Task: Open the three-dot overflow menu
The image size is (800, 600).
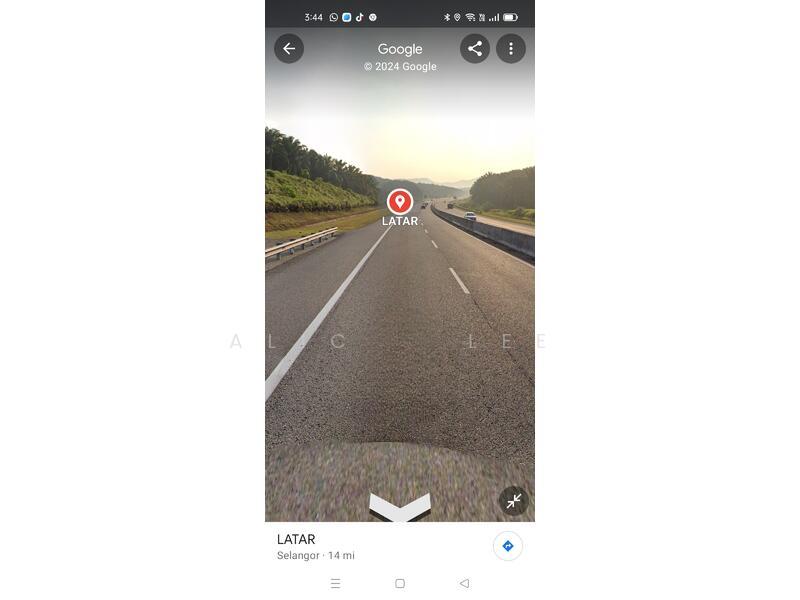Action: pos(511,48)
